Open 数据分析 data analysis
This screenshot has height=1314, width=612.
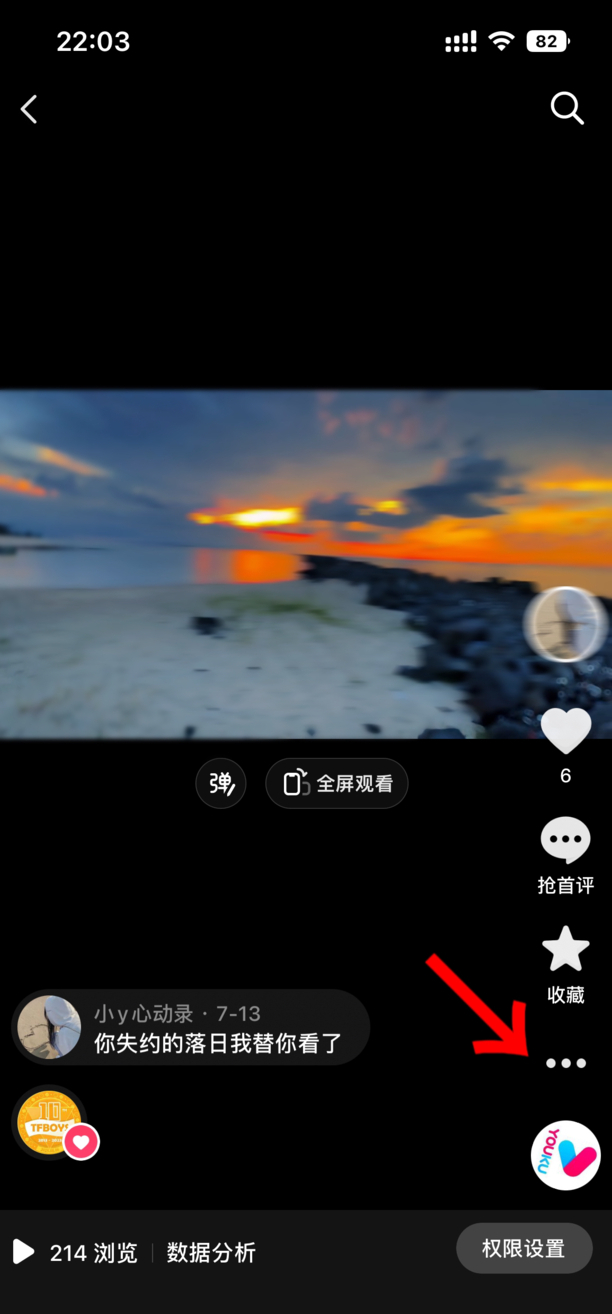pos(211,1252)
